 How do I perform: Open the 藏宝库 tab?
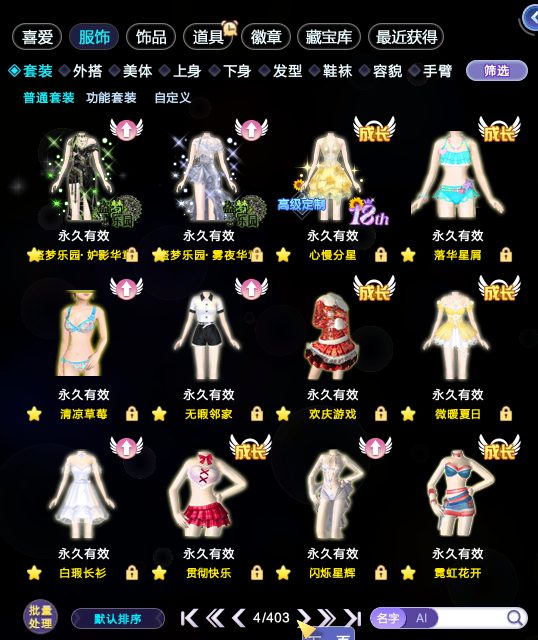click(x=329, y=37)
